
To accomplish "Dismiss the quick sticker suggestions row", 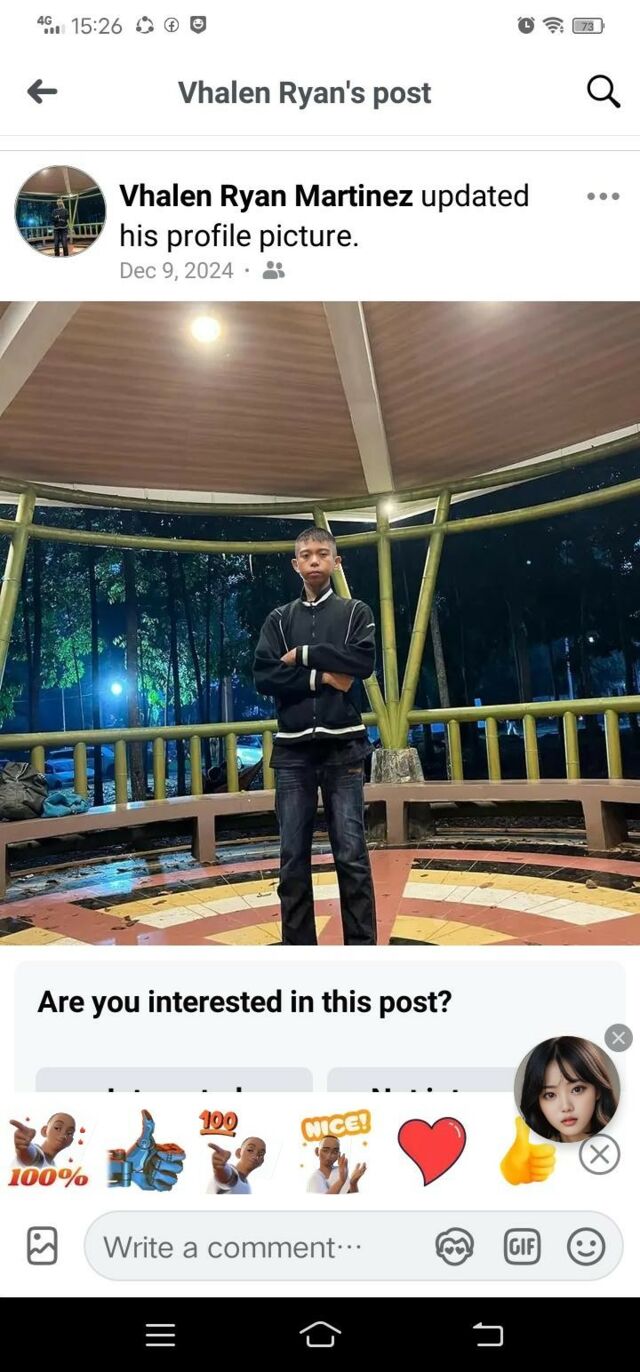I will (x=599, y=1155).
